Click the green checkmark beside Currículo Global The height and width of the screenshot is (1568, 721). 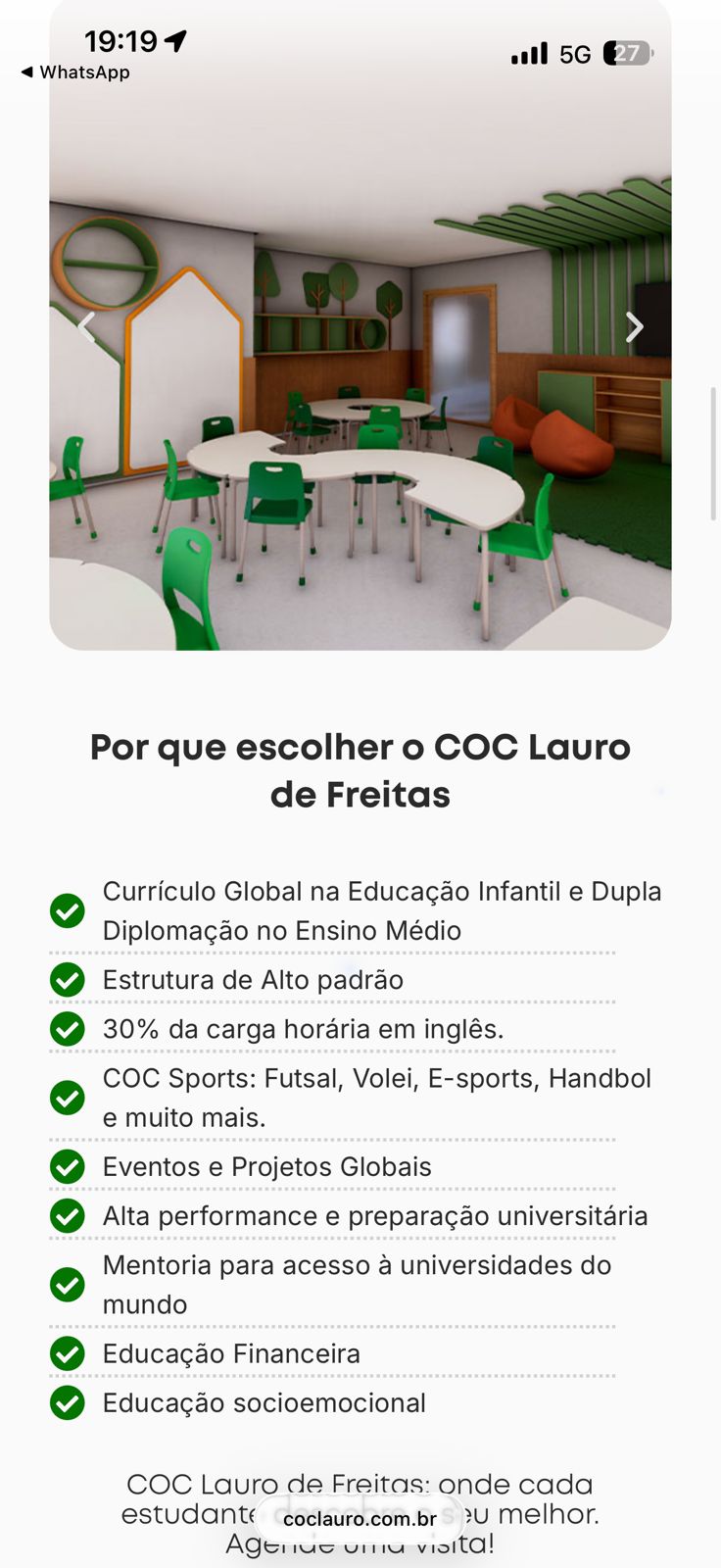pos(67,910)
